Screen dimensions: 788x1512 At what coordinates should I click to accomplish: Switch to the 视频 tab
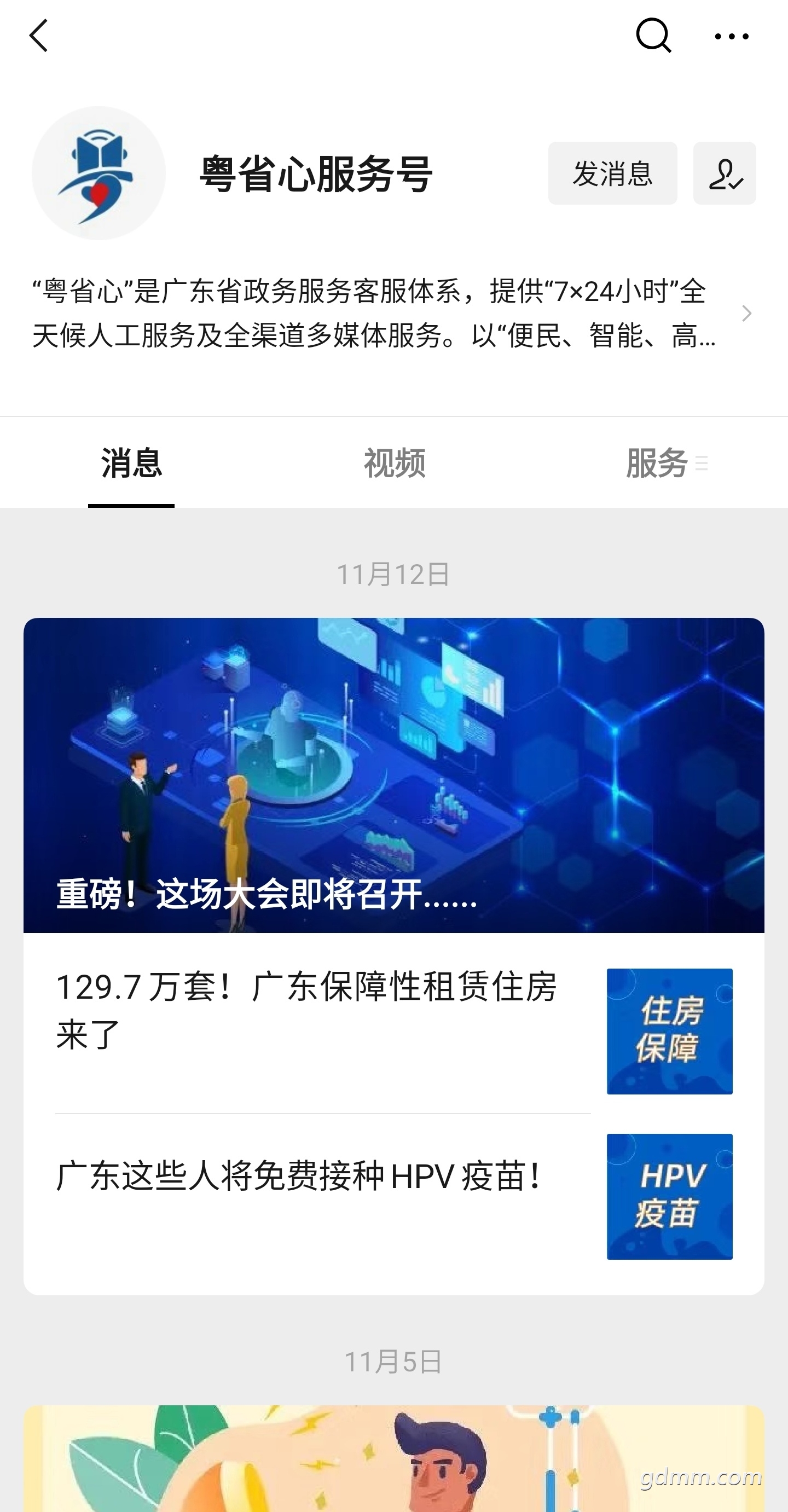[x=395, y=463]
